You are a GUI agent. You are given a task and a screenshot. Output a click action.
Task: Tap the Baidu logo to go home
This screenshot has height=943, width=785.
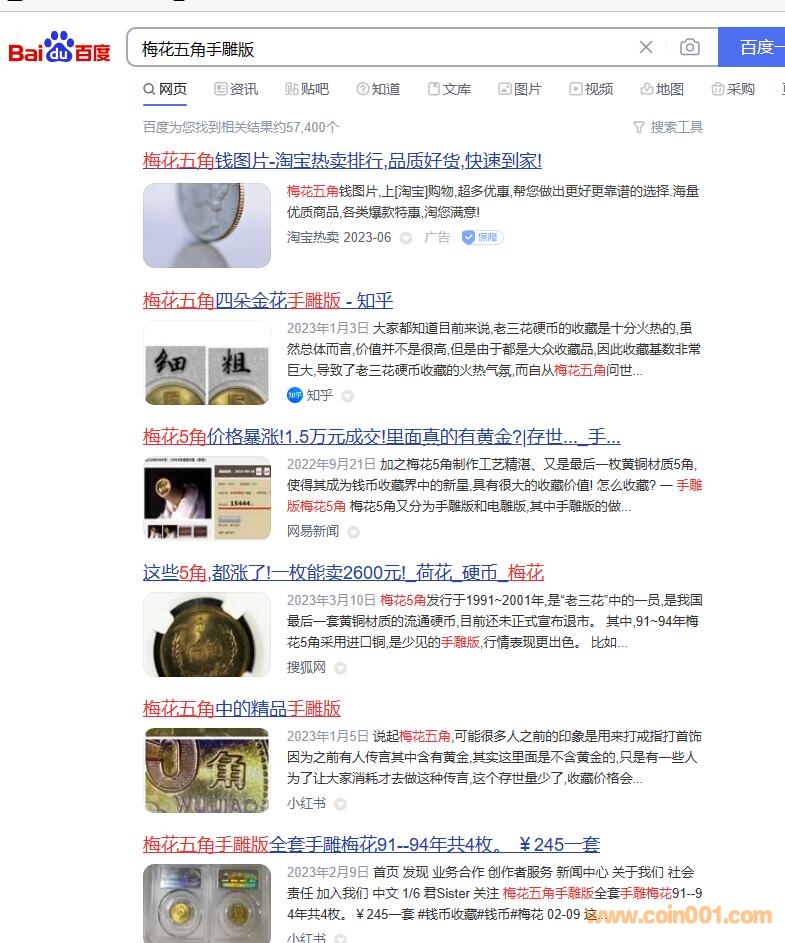point(60,48)
